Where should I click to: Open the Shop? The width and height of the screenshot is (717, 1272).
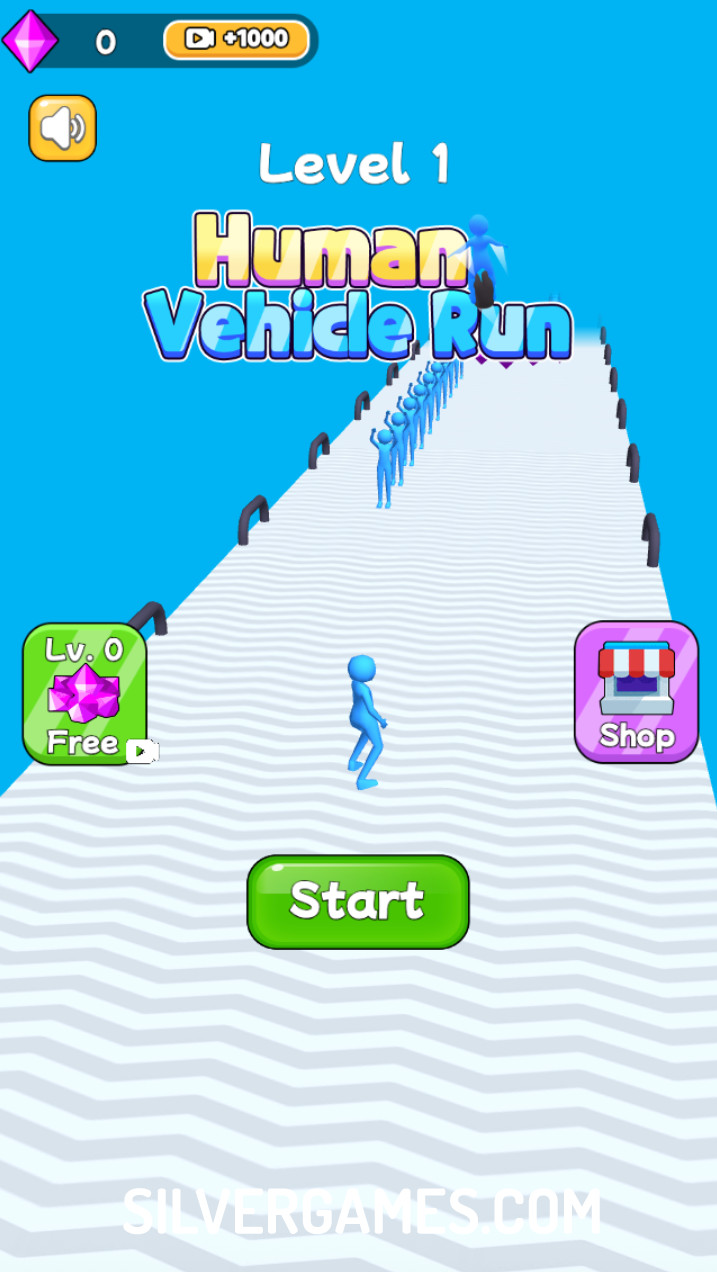pos(636,692)
